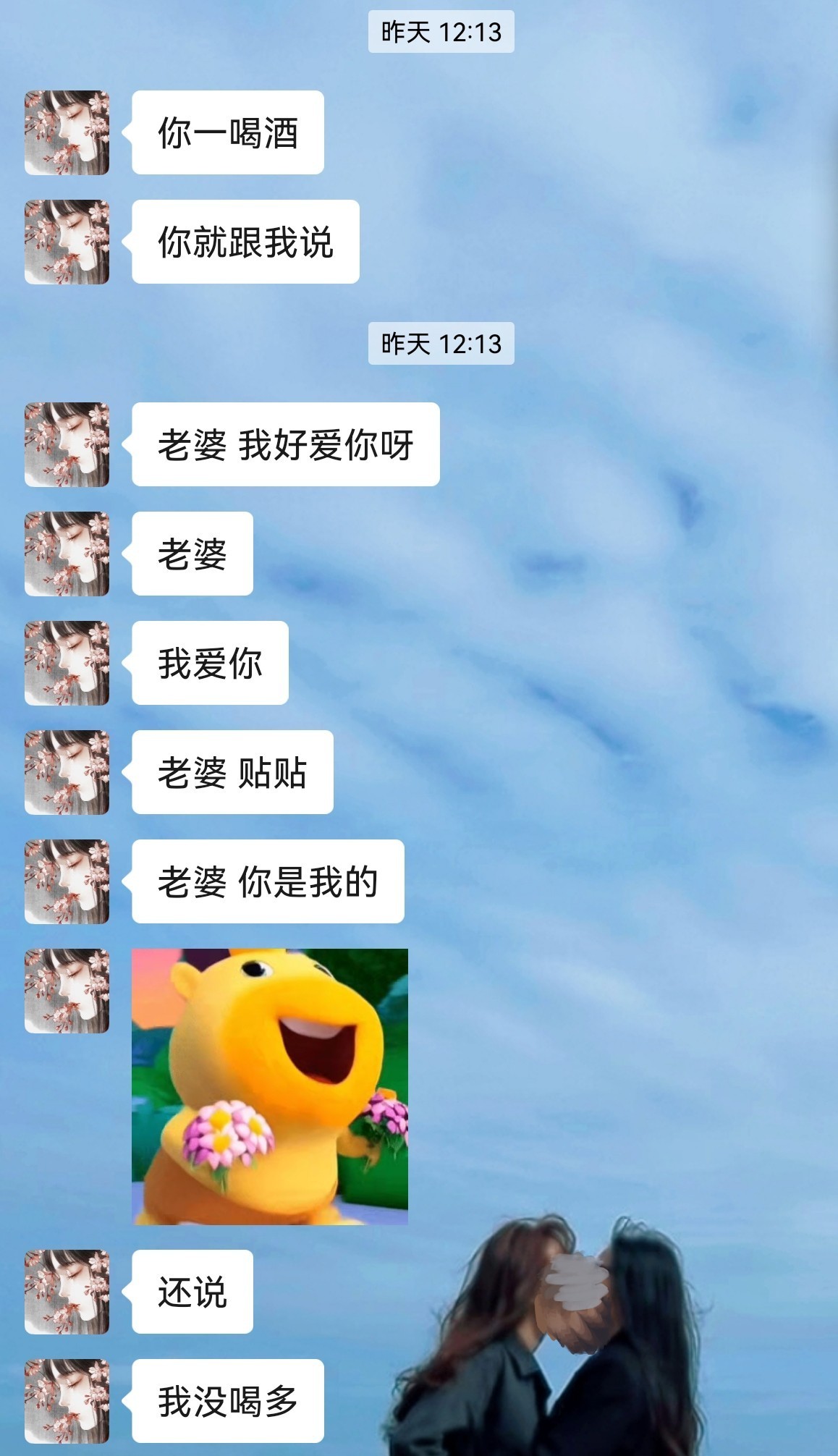838x1456 pixels.
Task: Open the yellow cartoon sticker with flowers
Action: click(269, 1086)
